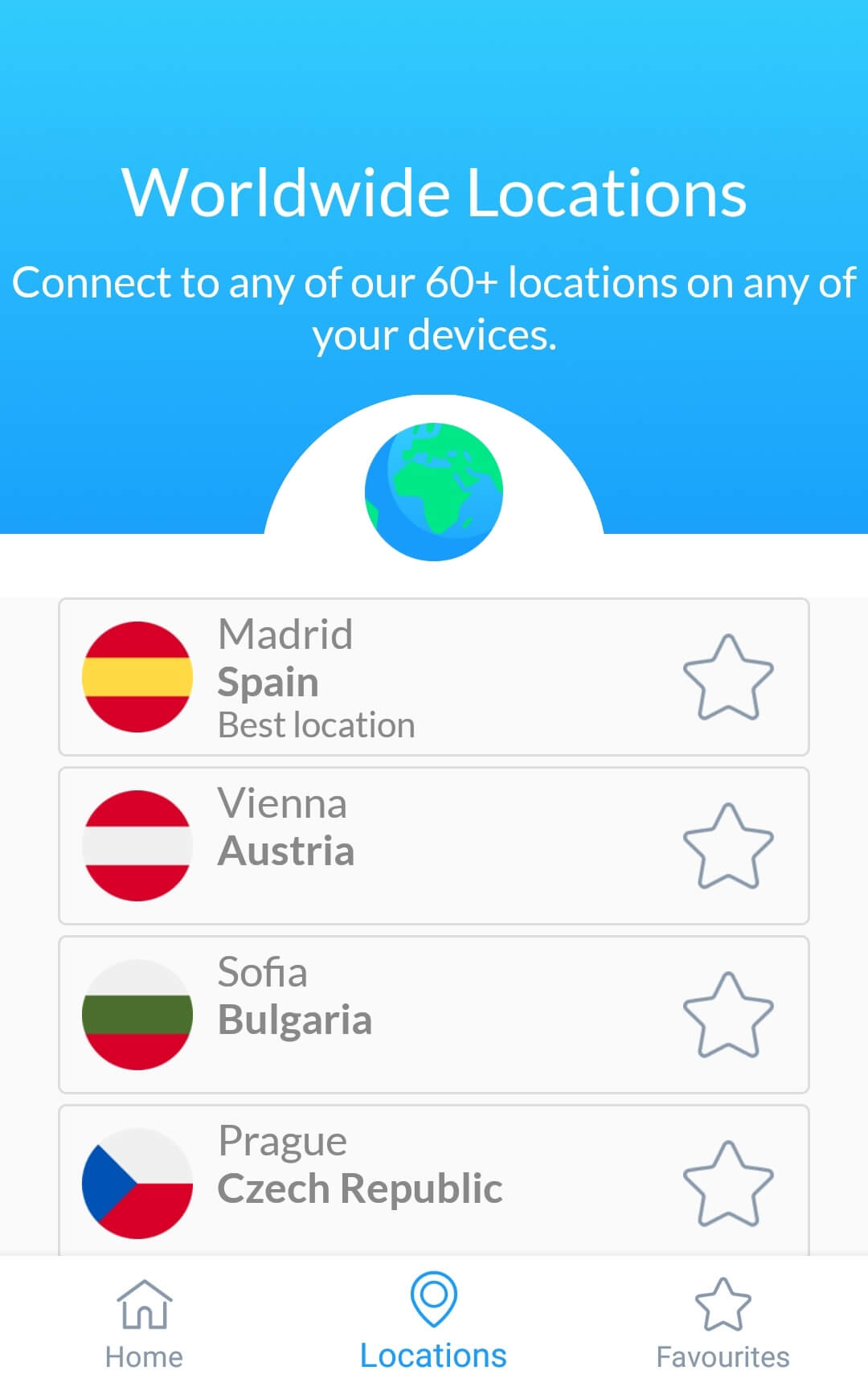This screenshot has height=1391, width=868.
Task: Choose the Sofia, Bulgaria server
Action: pos(434,1015)
